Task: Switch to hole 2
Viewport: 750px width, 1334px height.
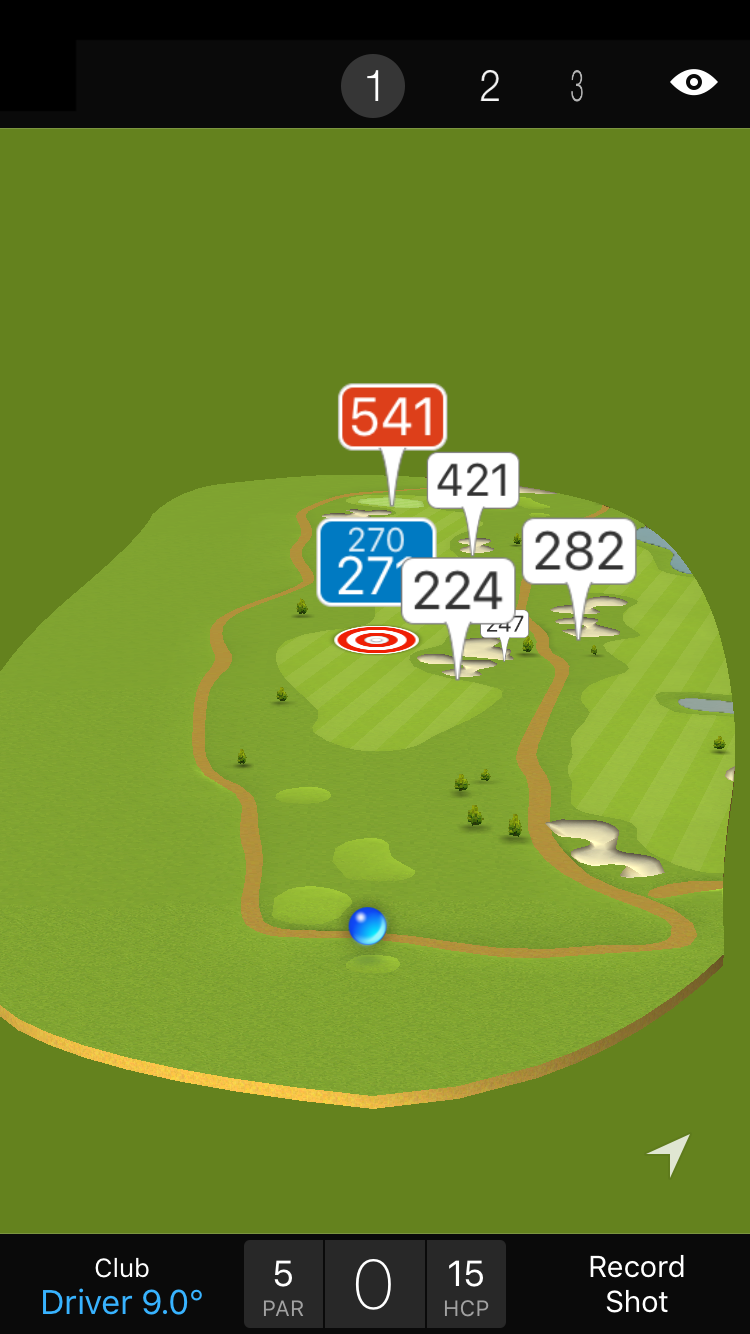Action: point(489,86)
